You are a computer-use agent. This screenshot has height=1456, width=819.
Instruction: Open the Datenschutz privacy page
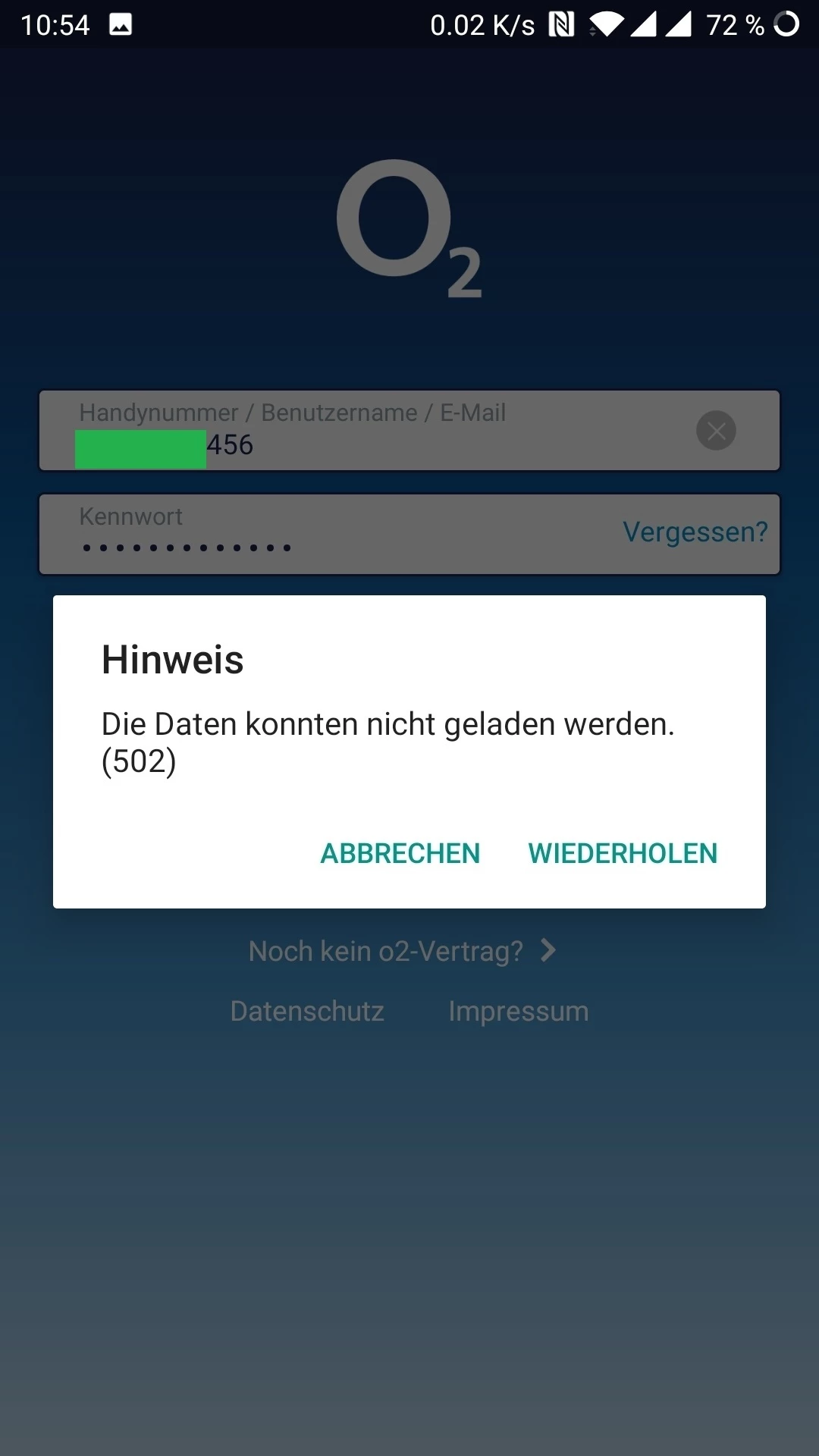point(307,1011)
